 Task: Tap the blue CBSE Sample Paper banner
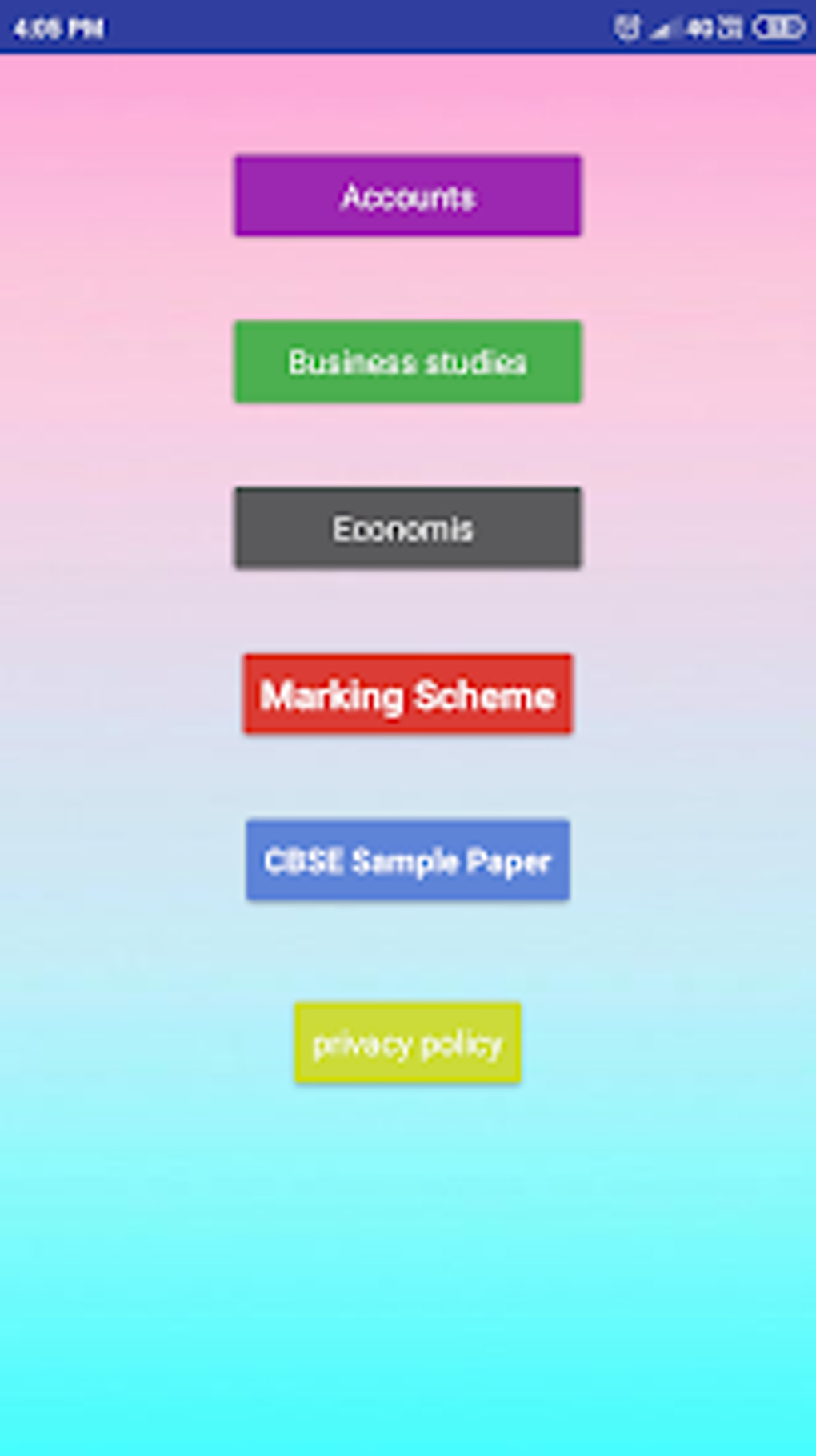(x=407, y=860)
